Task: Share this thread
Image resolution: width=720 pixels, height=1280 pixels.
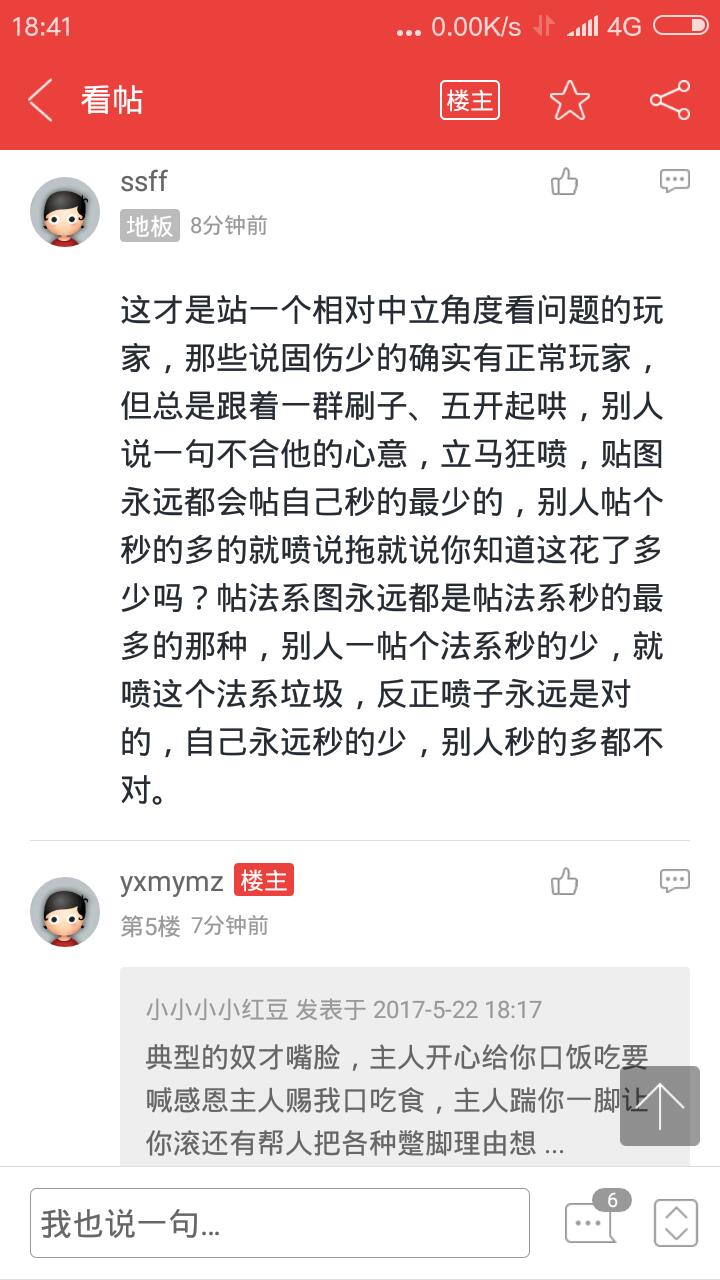Action: click(669, 100)
